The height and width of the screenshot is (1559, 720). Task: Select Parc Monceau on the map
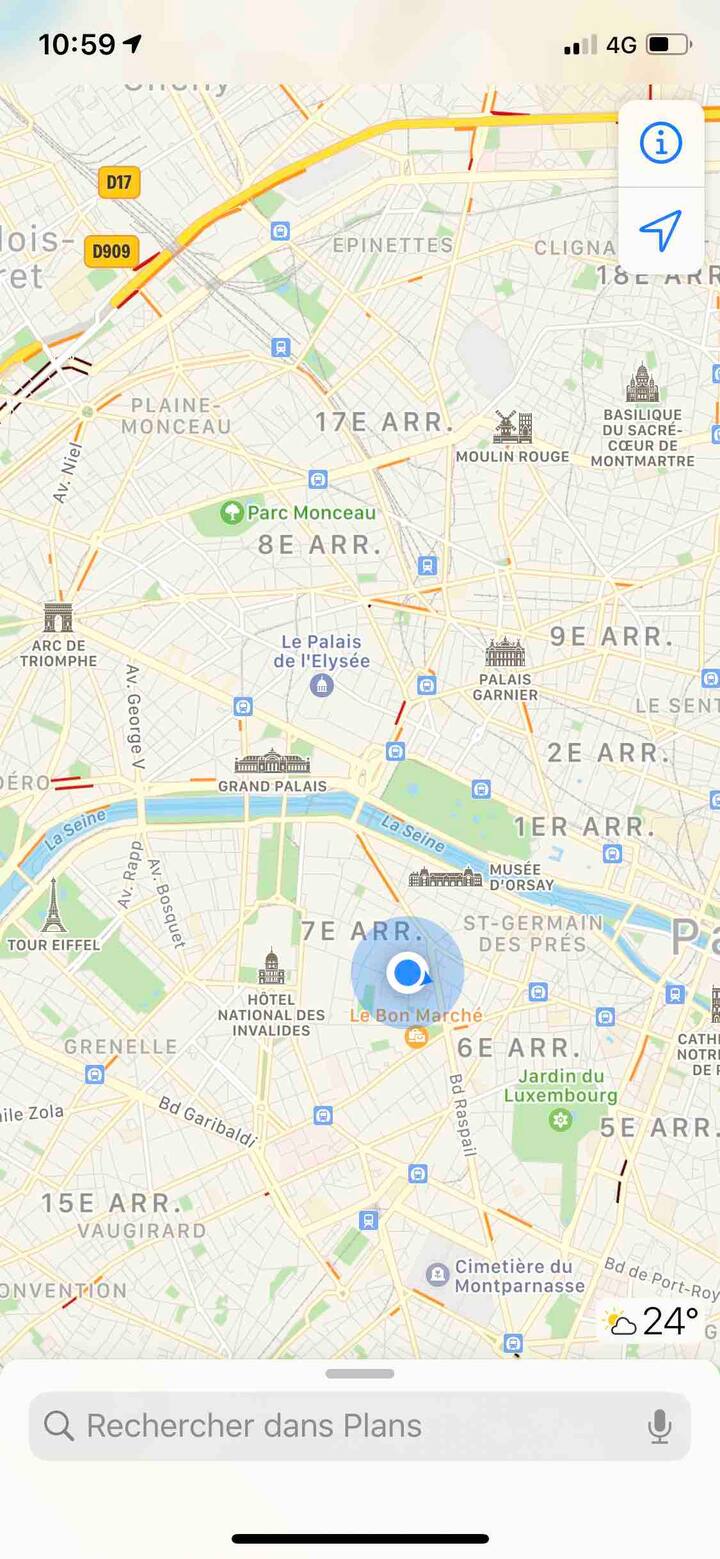point(232,513)
